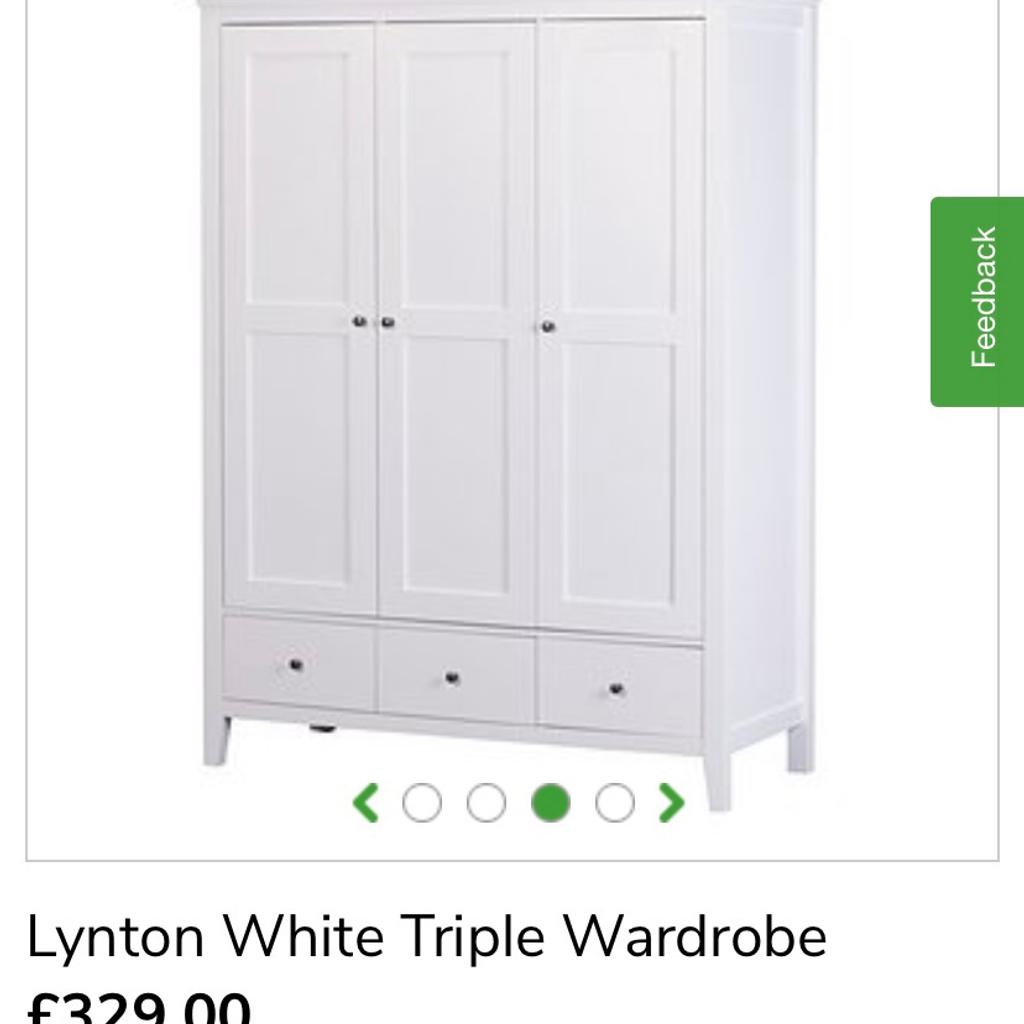Image resolution: width=1024 pixels, height=1024 pixels.
Task: Go to the previous product image
Action: click(366, 802)
